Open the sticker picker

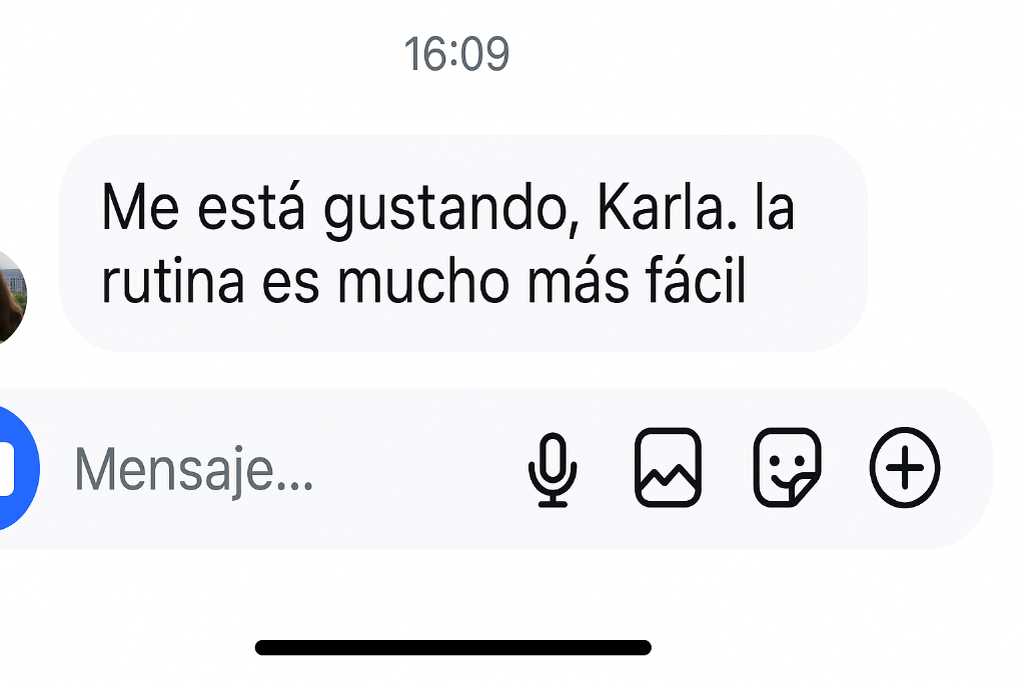coord(787,468)
